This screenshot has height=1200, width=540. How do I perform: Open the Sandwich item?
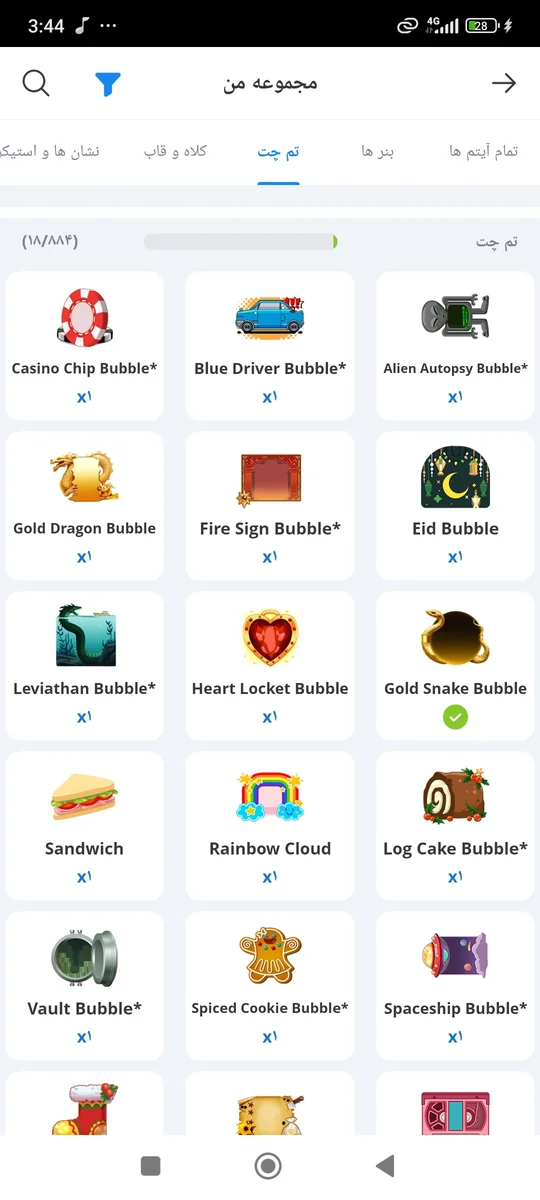pos(84,826)
